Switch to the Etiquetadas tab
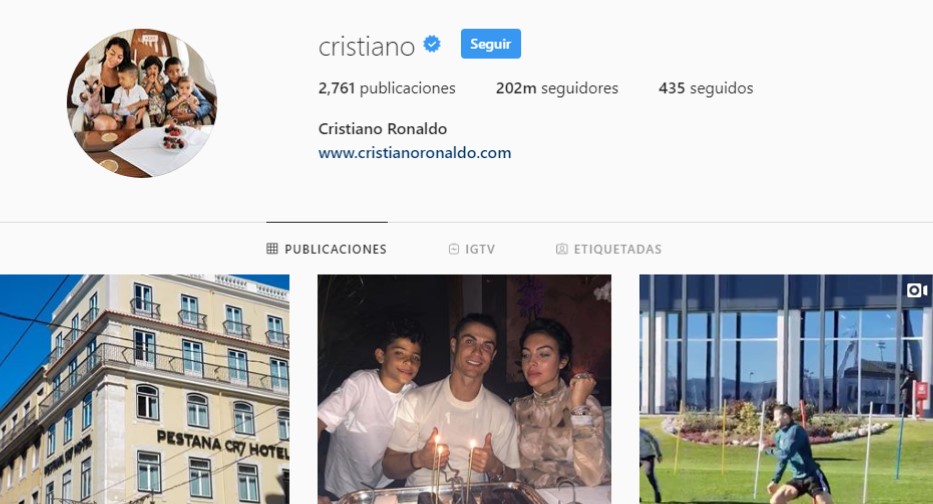Screen dimensions: 933x504 (609, 249)
